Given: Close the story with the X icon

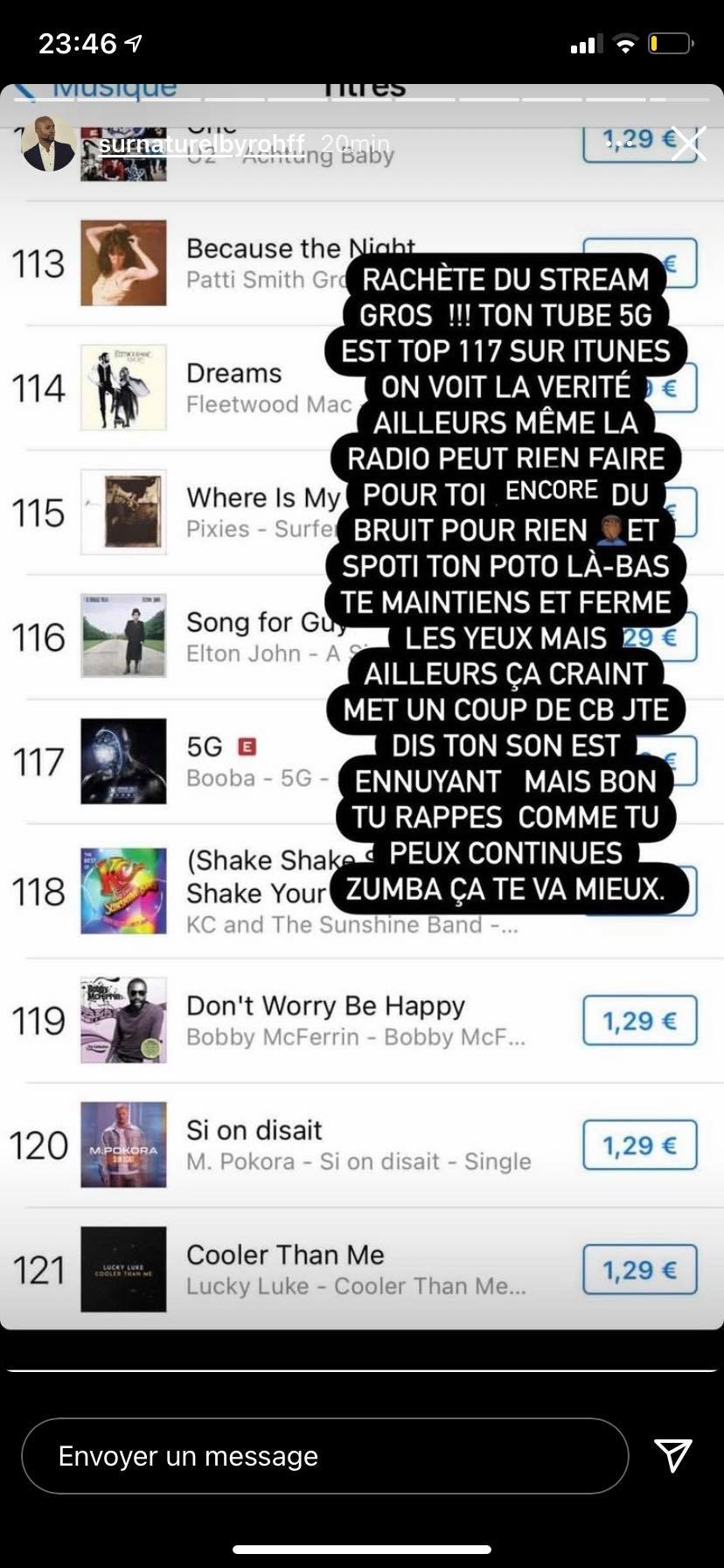Looking at the screenshot, I should 688,144.
